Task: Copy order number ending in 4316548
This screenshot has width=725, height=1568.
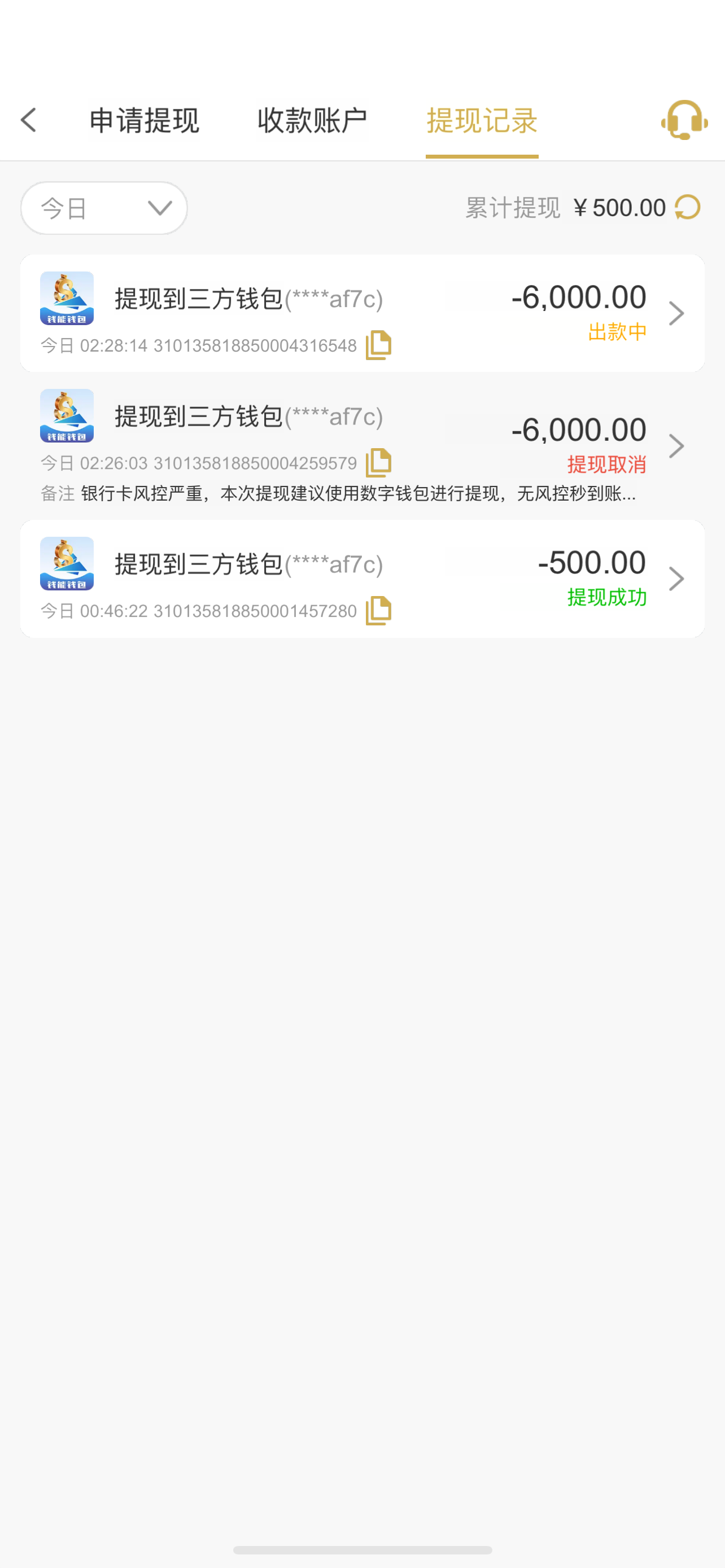Action: (378, 345)
